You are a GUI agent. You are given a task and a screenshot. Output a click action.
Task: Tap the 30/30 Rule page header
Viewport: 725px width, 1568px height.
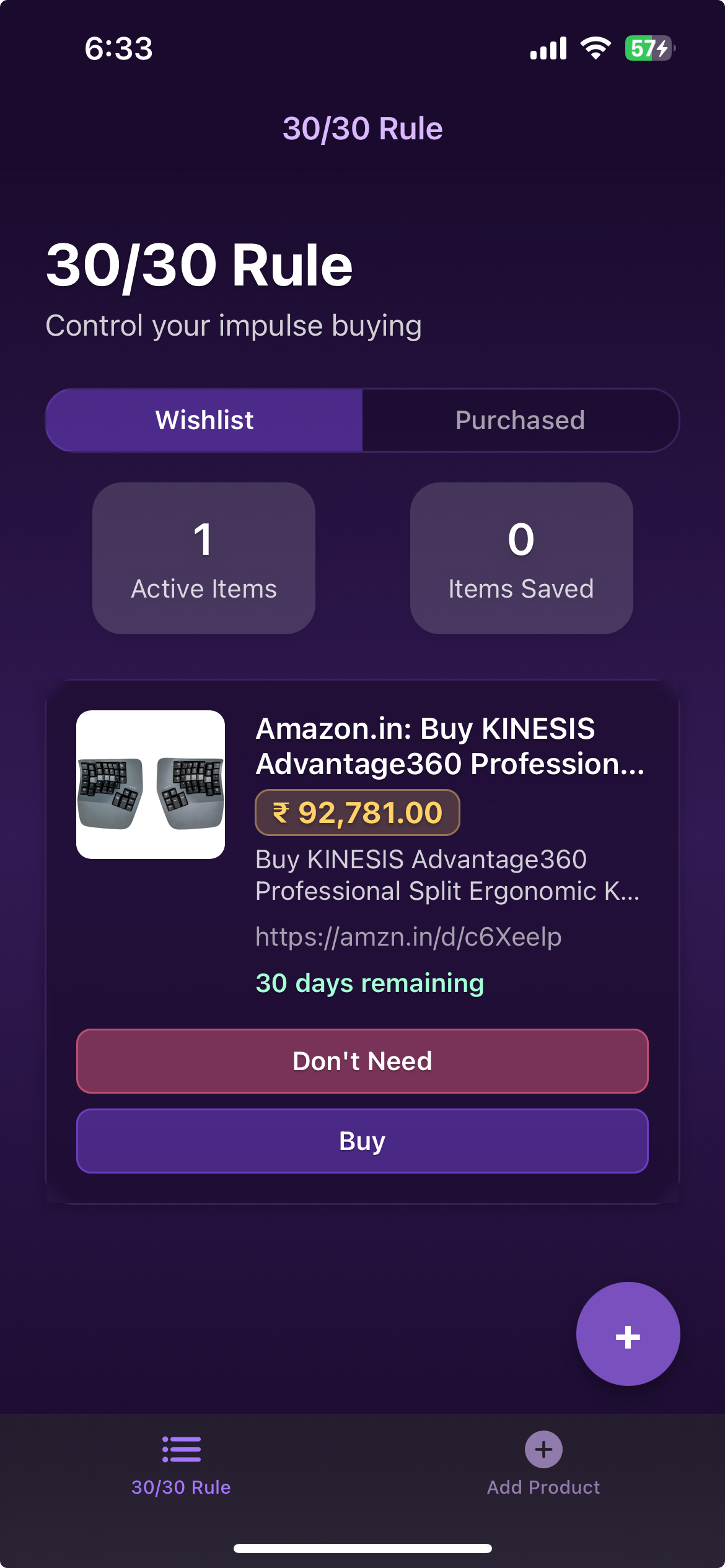[x=363, y=128]
